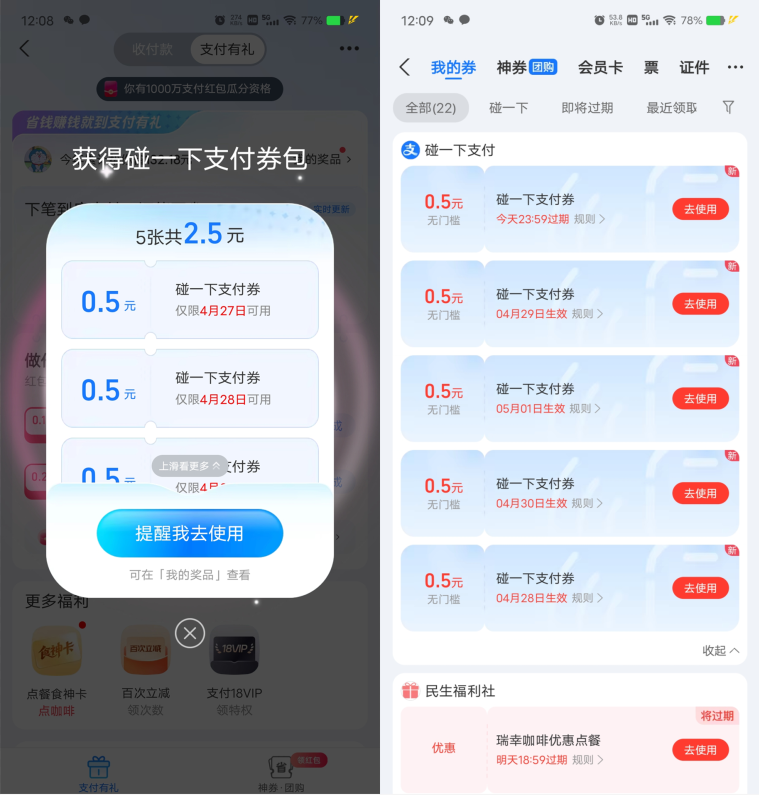Open the "..." more options menu top right

tap(736, 67)
